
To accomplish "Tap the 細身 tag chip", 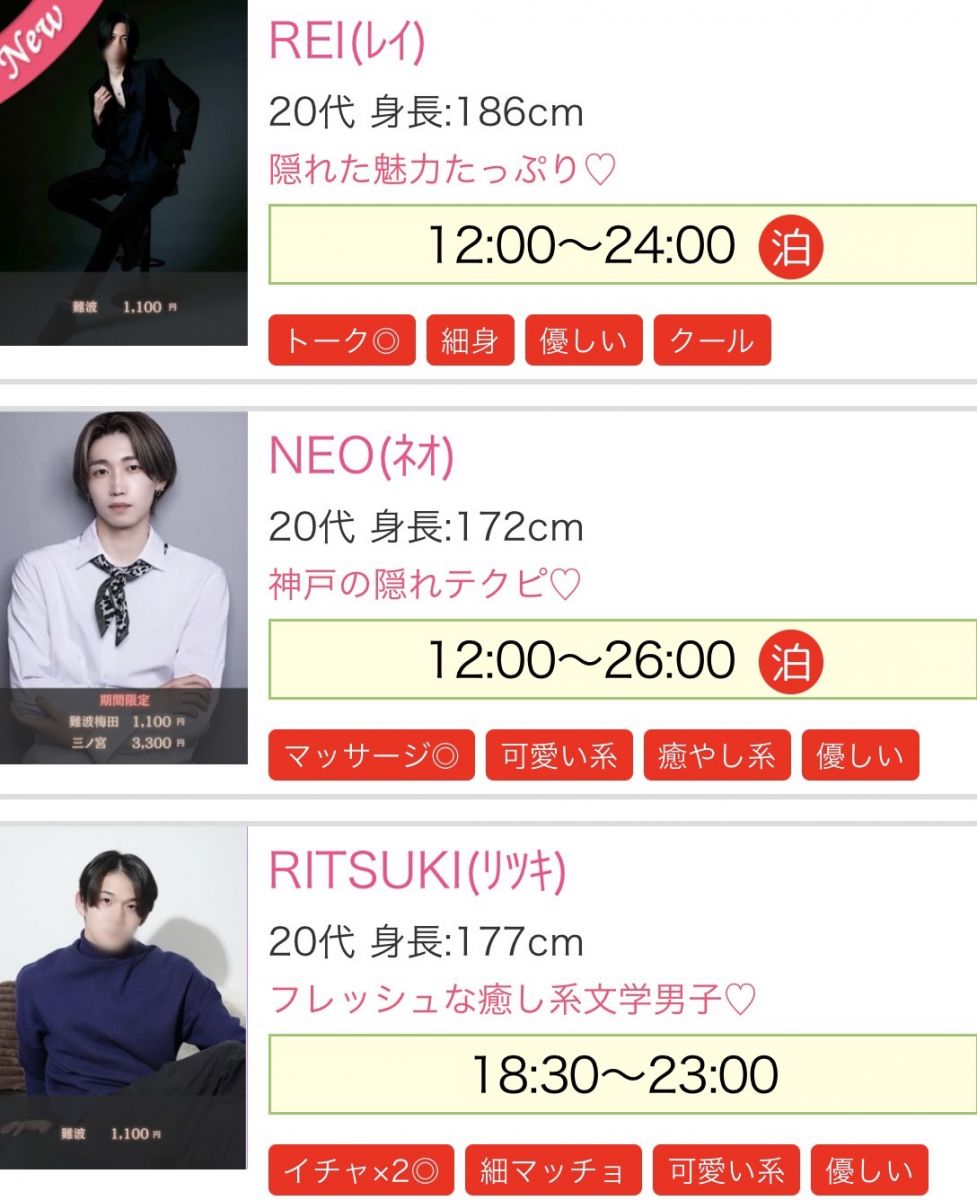I will point(470,341).
